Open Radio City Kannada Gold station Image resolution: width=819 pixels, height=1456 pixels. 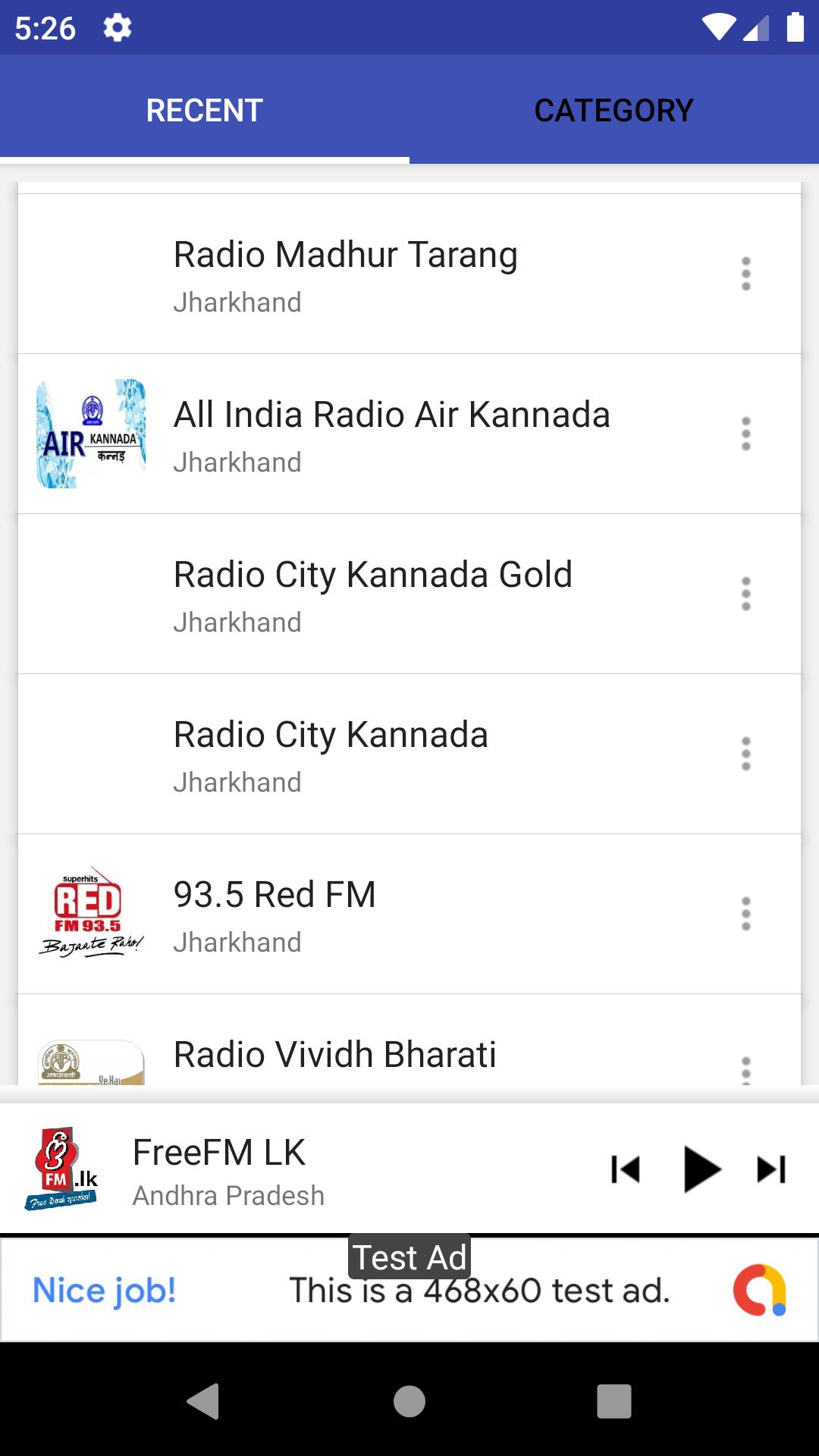tap(409, 594)
